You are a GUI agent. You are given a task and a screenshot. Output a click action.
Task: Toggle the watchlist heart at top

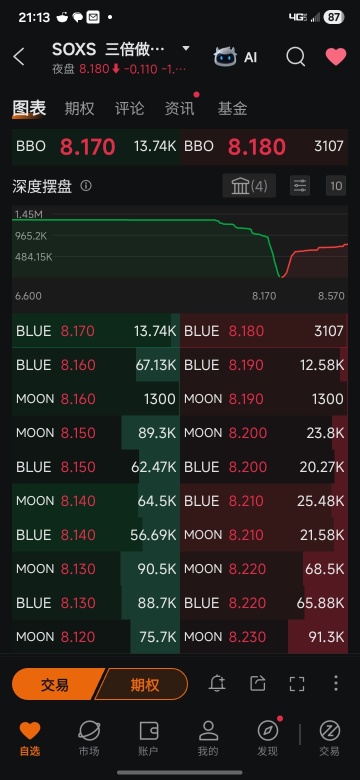click(x=336, y=57)
